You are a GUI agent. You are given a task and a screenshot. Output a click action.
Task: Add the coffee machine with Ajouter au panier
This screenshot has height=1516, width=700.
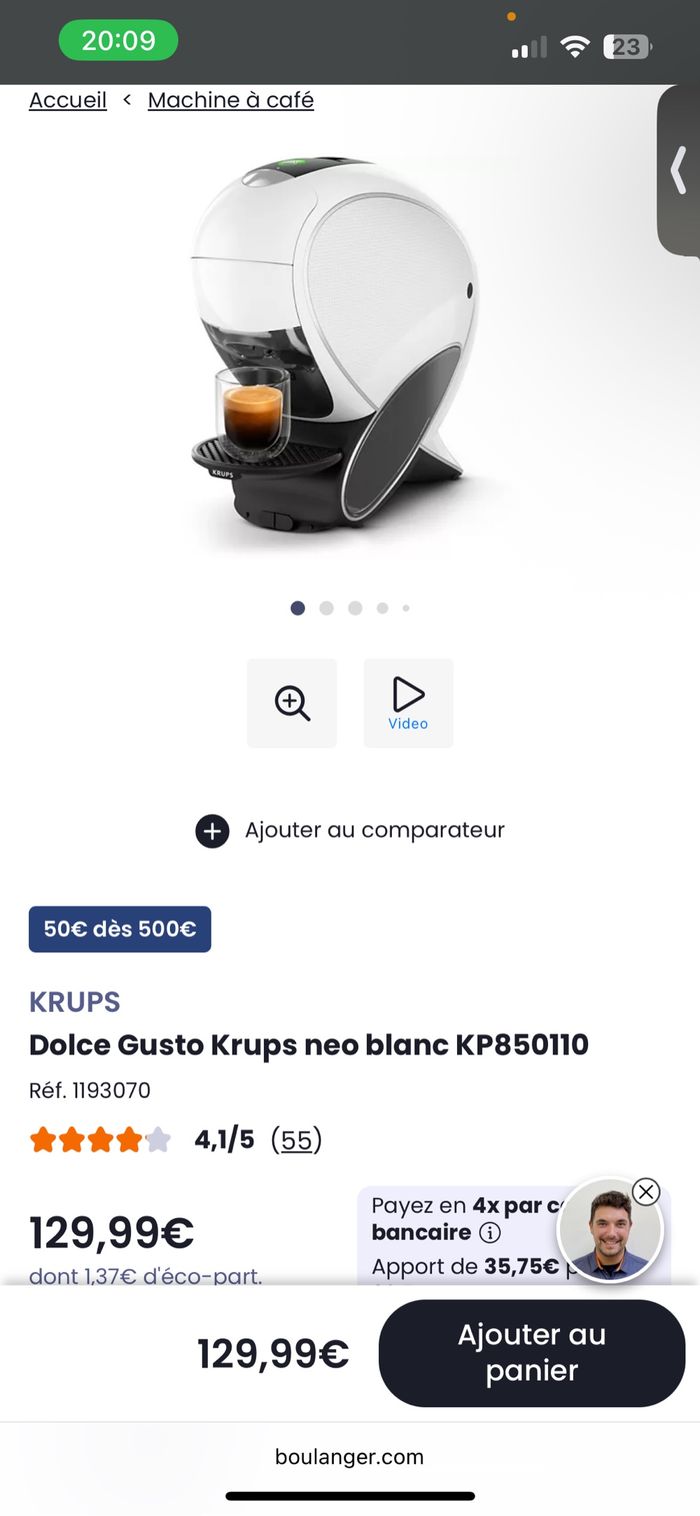531,1352
